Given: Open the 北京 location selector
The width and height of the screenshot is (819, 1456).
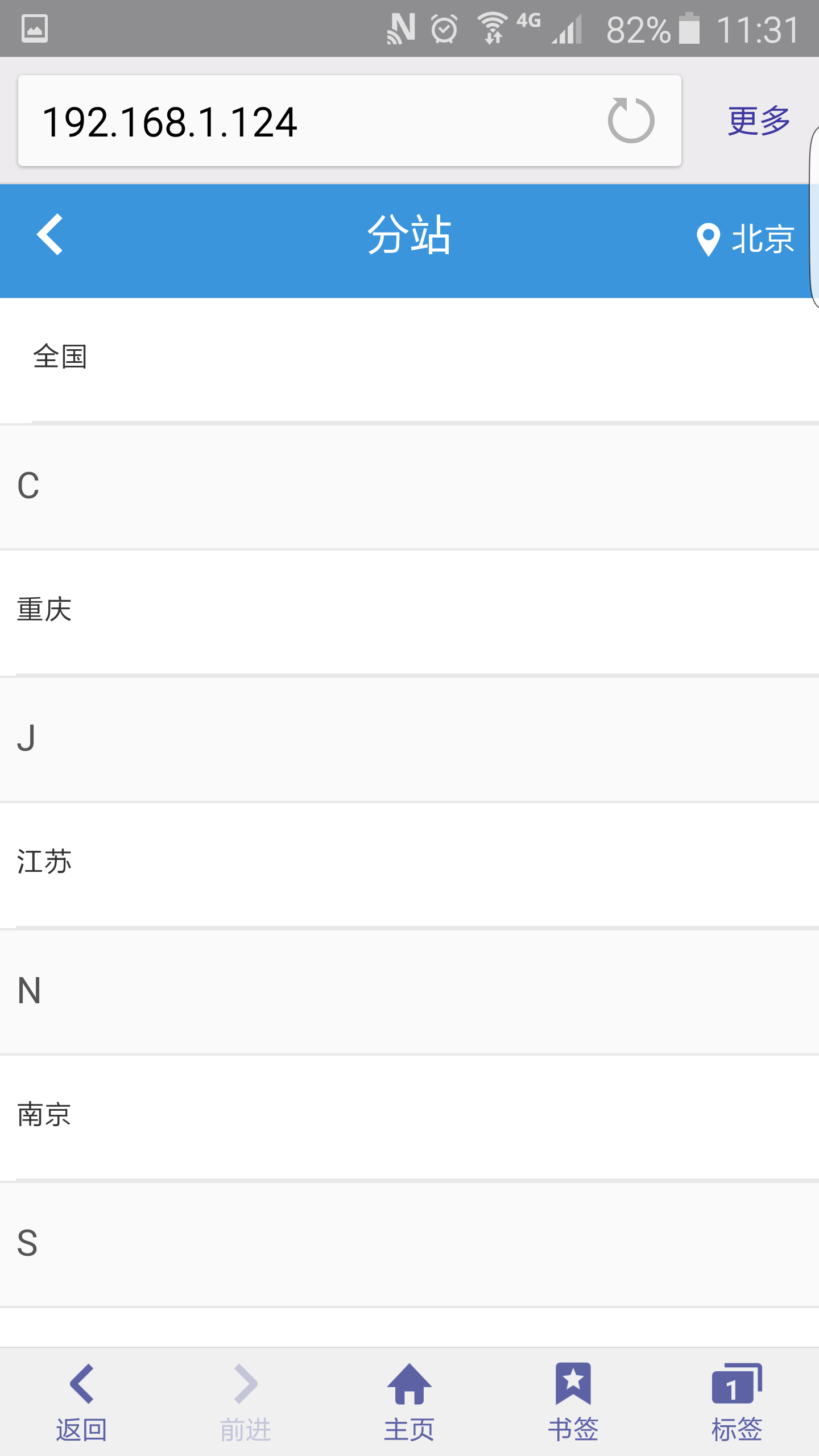Looking at the screenshot, I should 745,239.
